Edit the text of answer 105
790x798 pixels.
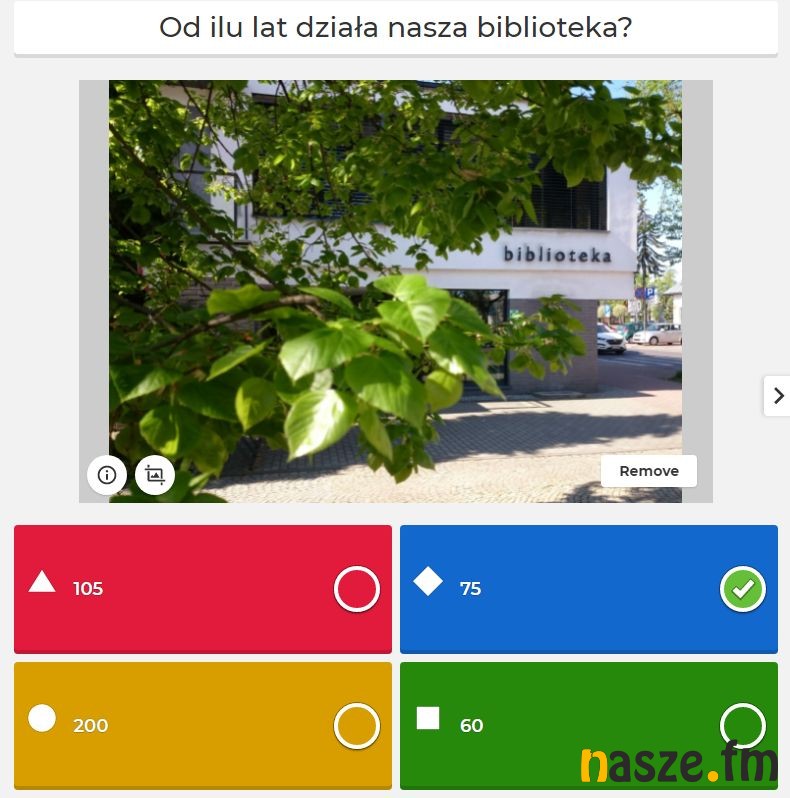point(190,589)
